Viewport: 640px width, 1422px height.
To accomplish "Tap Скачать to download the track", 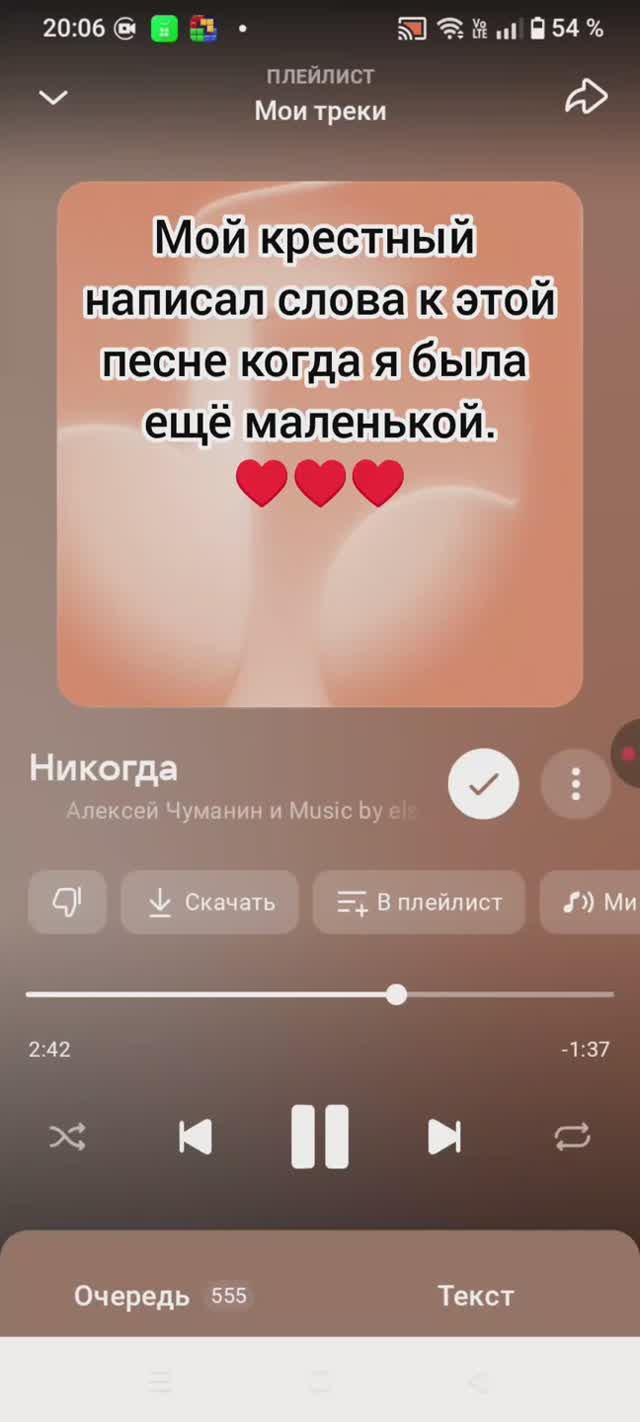I will pyautogui.click(x=210, y=902).
